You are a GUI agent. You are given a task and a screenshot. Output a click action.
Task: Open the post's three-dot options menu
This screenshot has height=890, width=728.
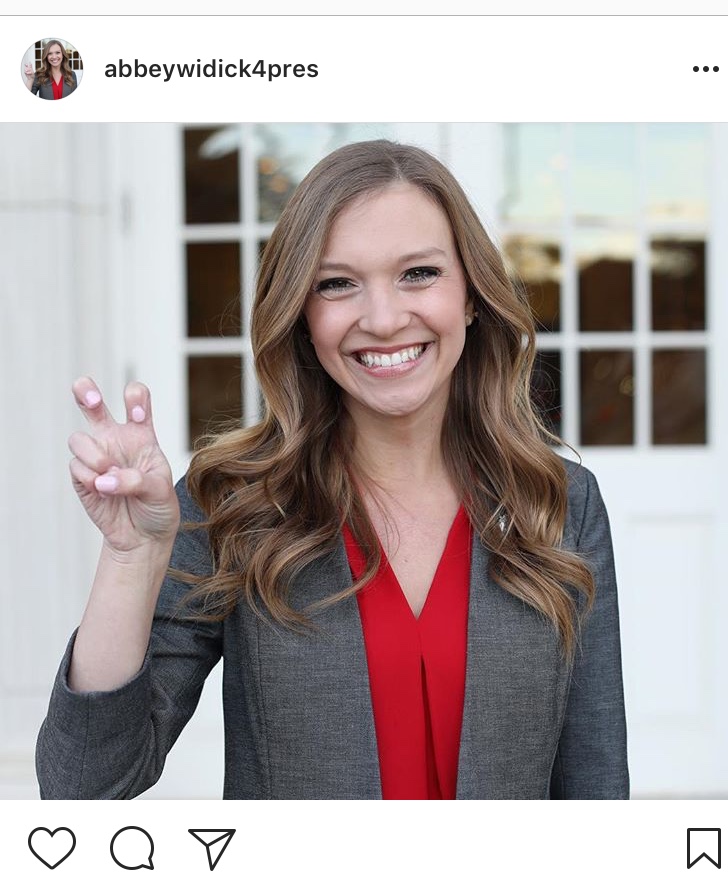[705, 69]
